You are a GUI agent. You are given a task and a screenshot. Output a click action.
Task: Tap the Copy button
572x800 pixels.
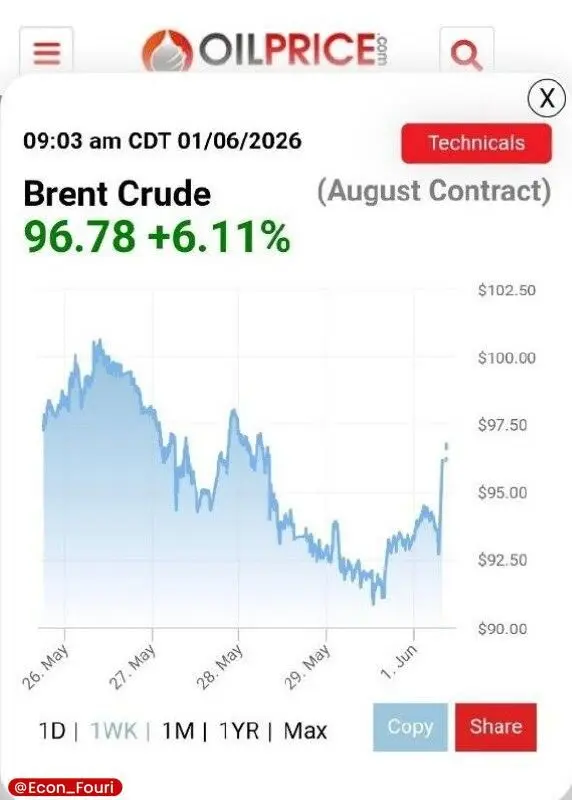tap(410, 727)
